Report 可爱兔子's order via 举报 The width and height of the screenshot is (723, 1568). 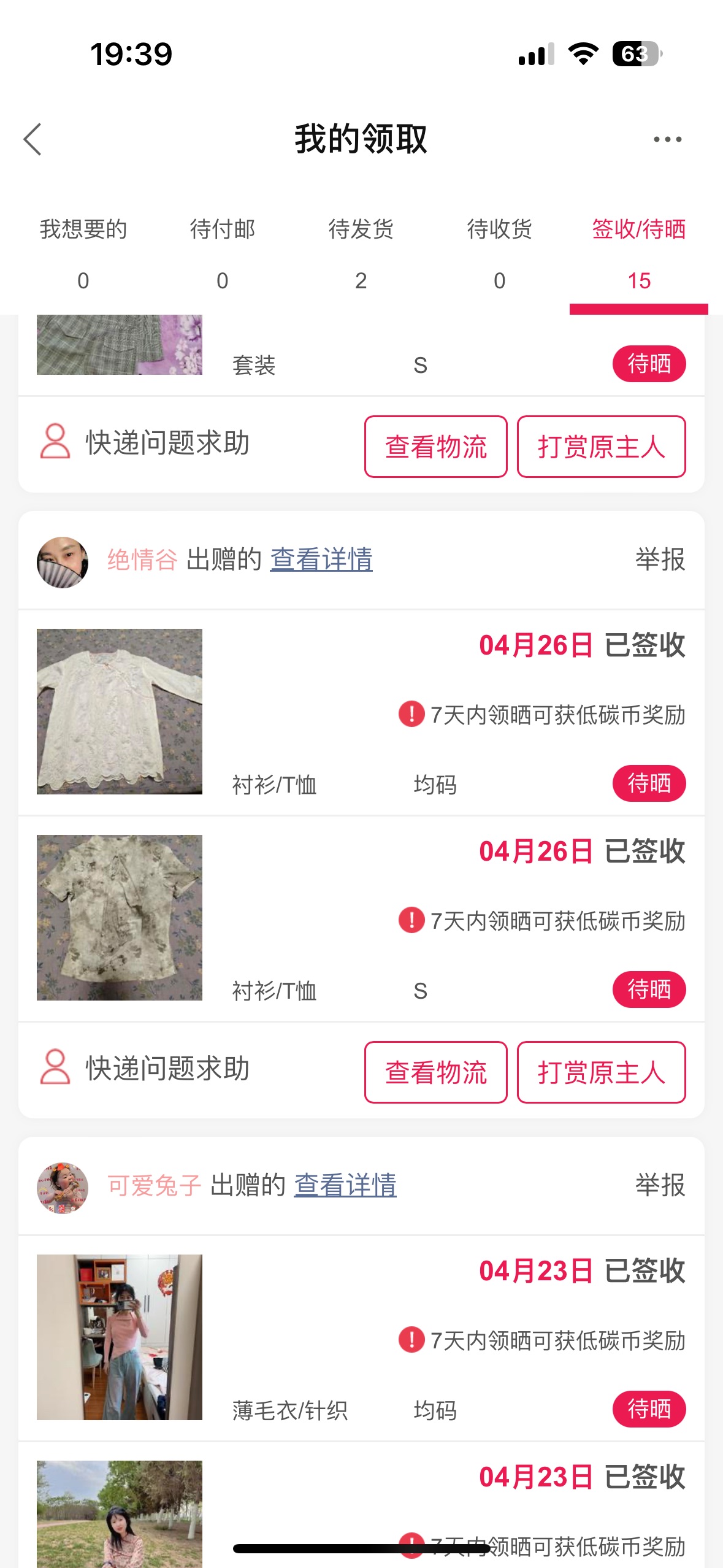point(660,1185)
